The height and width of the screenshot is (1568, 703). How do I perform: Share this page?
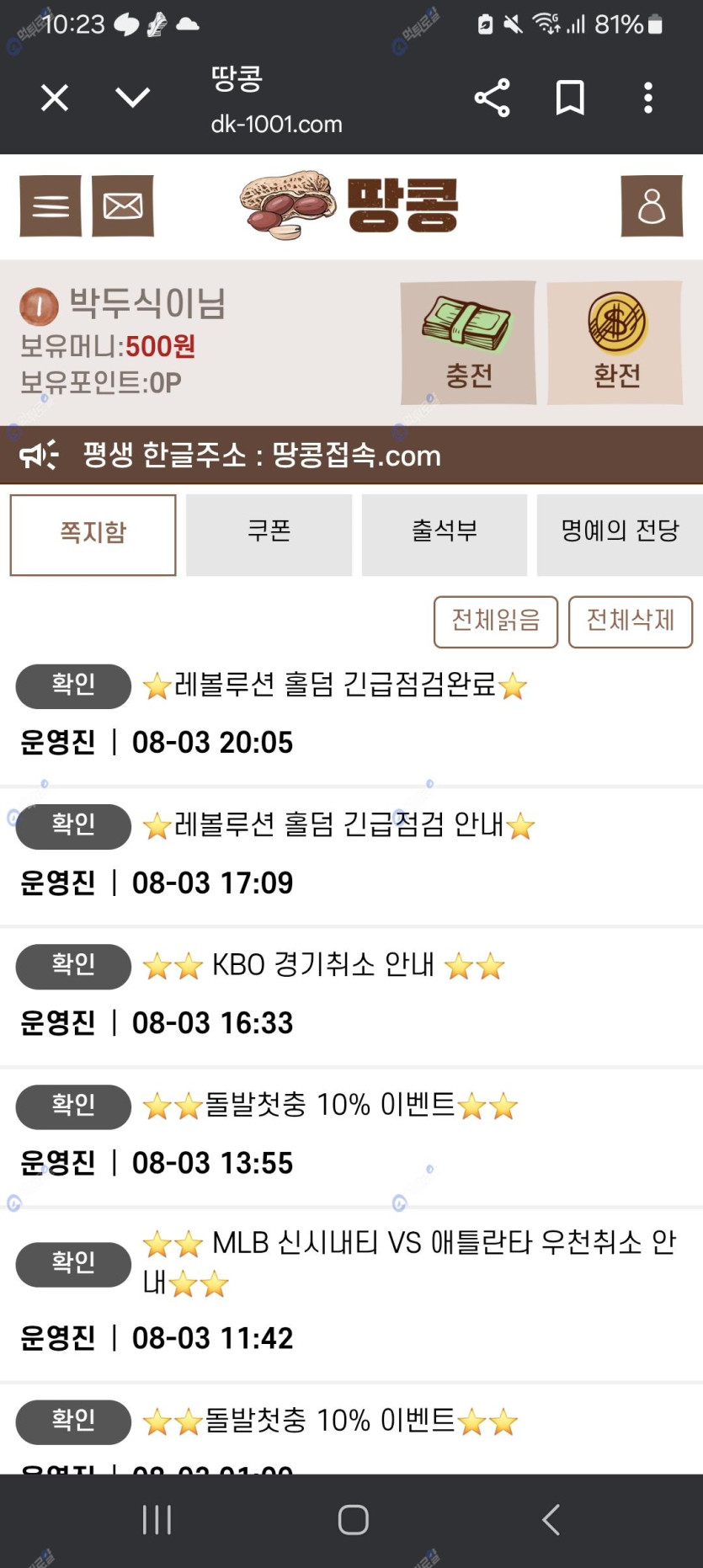493,99
